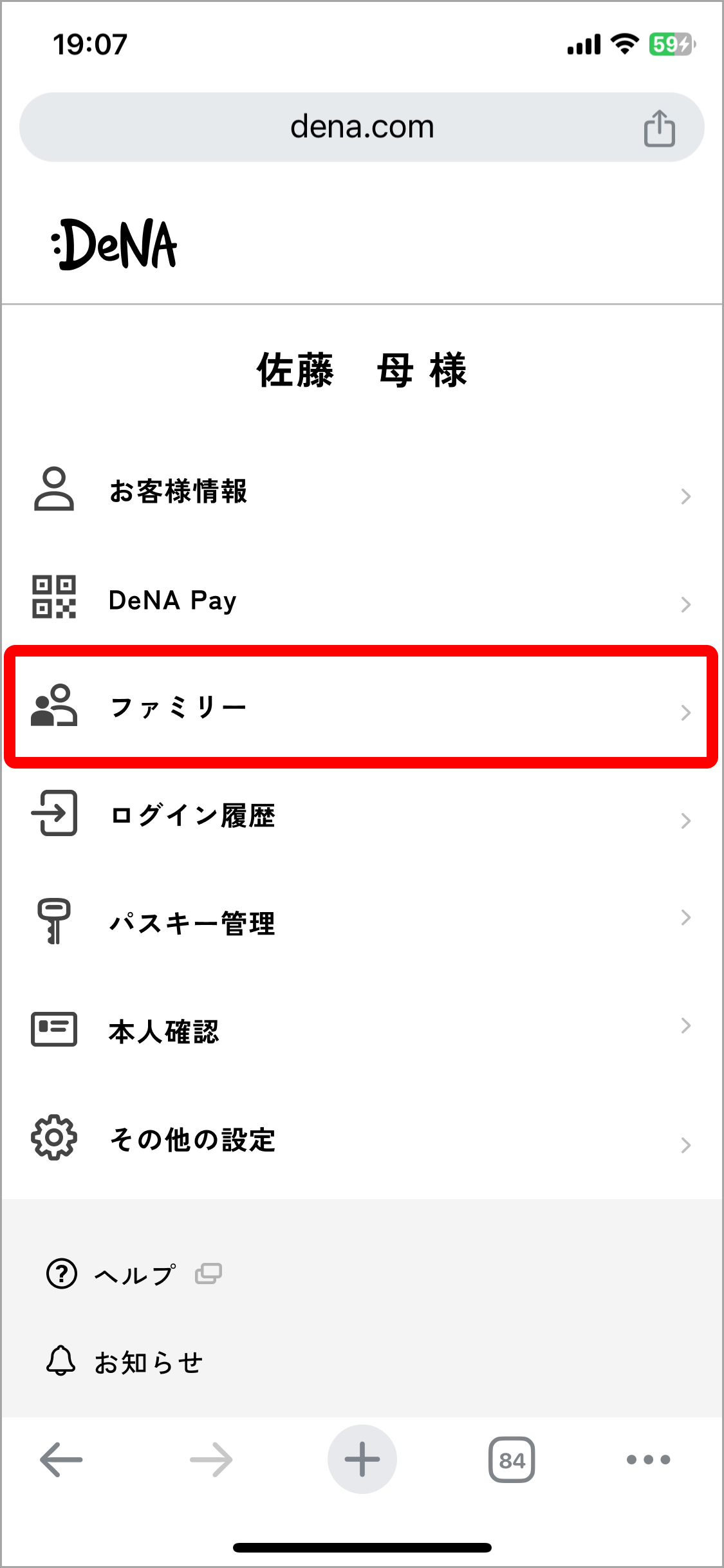The width and height of the screenshot is (724, 1568).
Task: Tap the dena.com address bar
Action: [362, 126]
